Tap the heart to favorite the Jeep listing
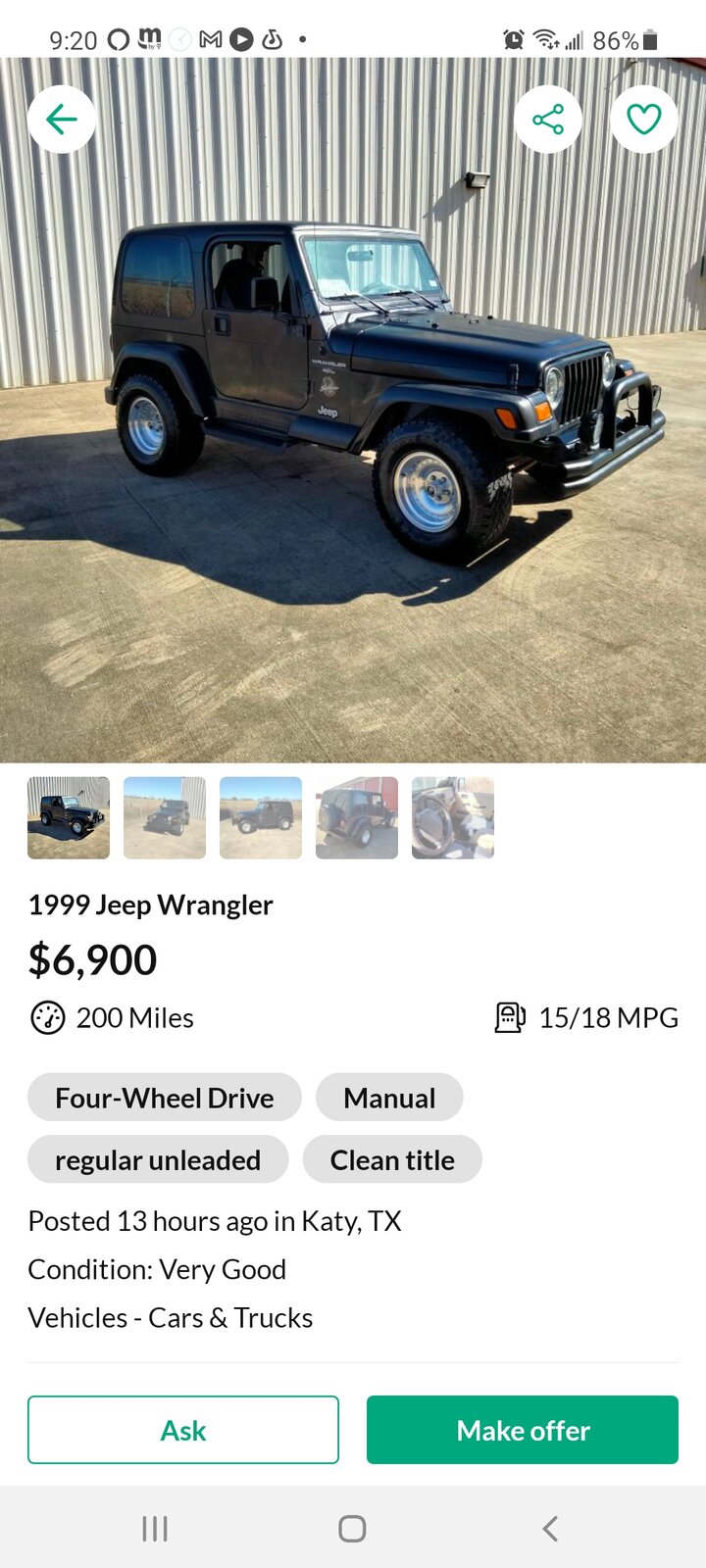 click(644, 119)
